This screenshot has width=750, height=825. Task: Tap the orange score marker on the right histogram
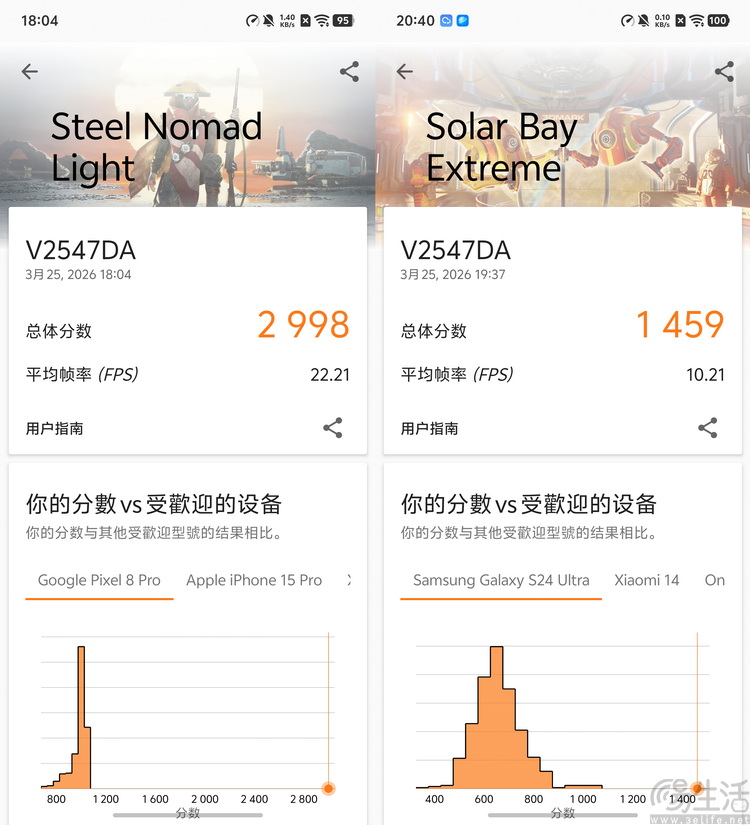[697, 787]
